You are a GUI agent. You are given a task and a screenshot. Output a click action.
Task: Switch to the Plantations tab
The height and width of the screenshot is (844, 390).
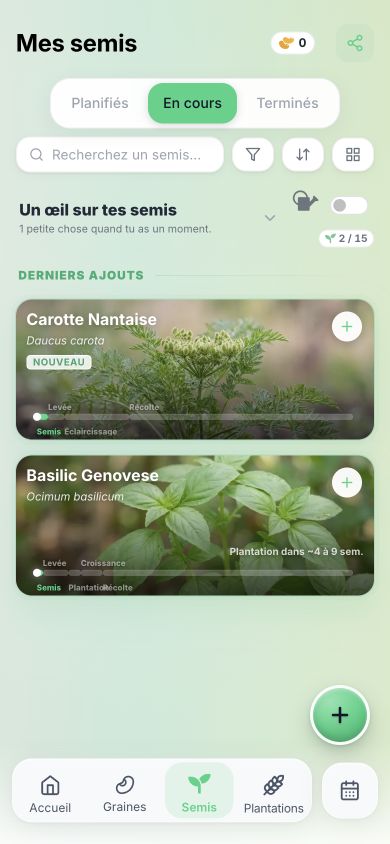pyautogui.click(x=273, y=794)
